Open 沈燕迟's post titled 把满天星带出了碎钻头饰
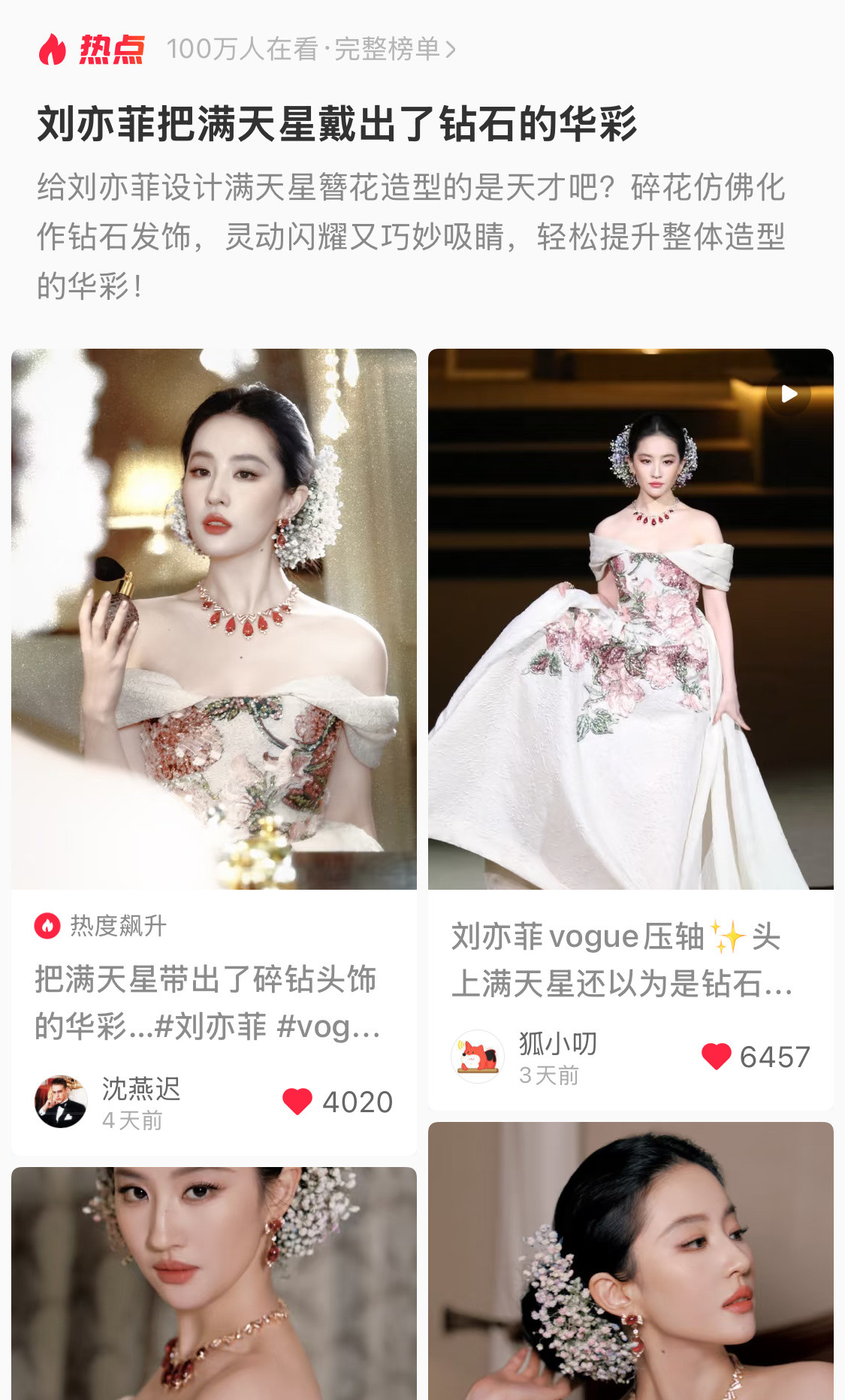This screenshot has height=1400, width=845. tap(210, 1003)
